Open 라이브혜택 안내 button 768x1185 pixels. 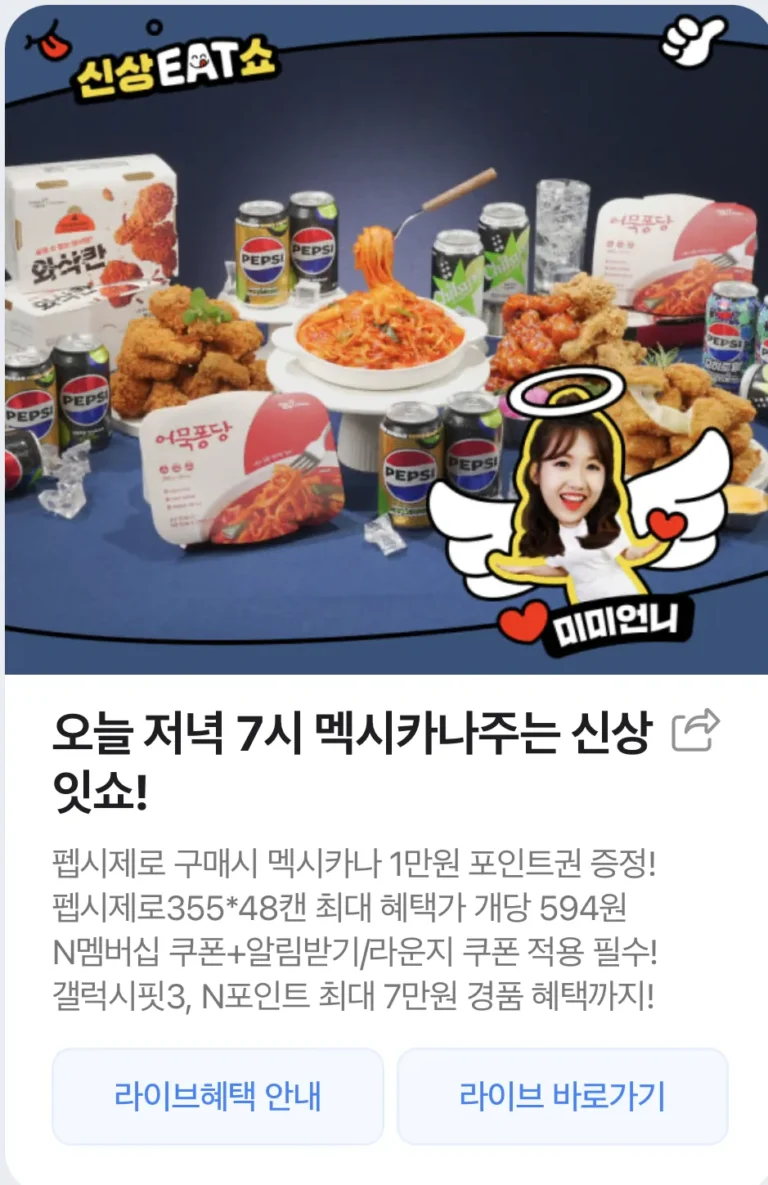[x=218, y=1096]
